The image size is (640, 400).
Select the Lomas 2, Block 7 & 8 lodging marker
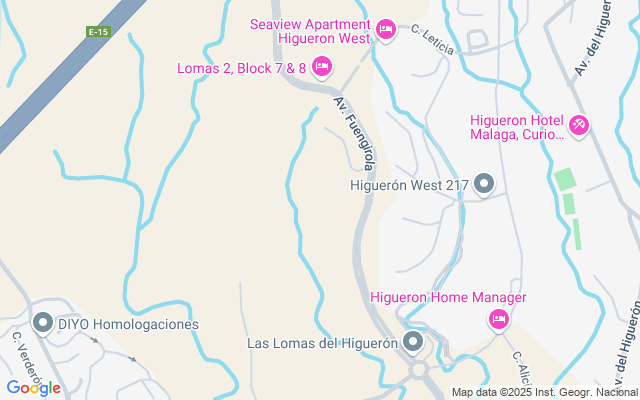[x=322, y=67]
